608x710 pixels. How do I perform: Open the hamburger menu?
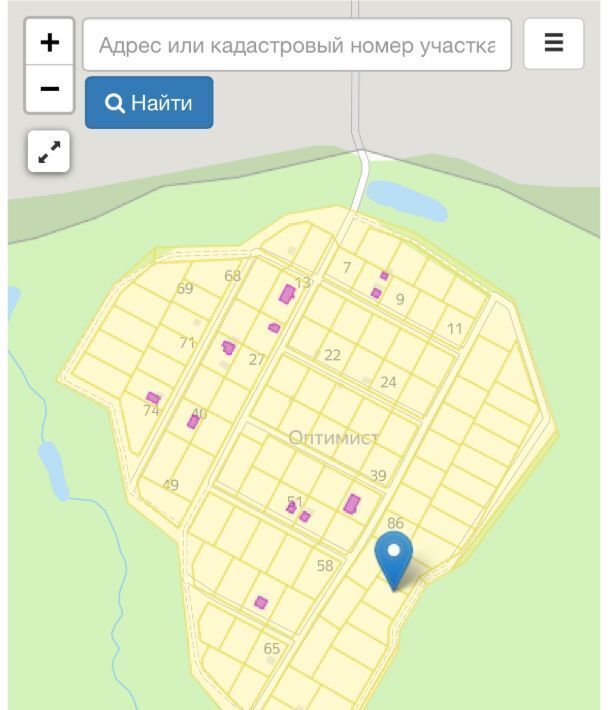pyautogui.click(x=553, y=43)
